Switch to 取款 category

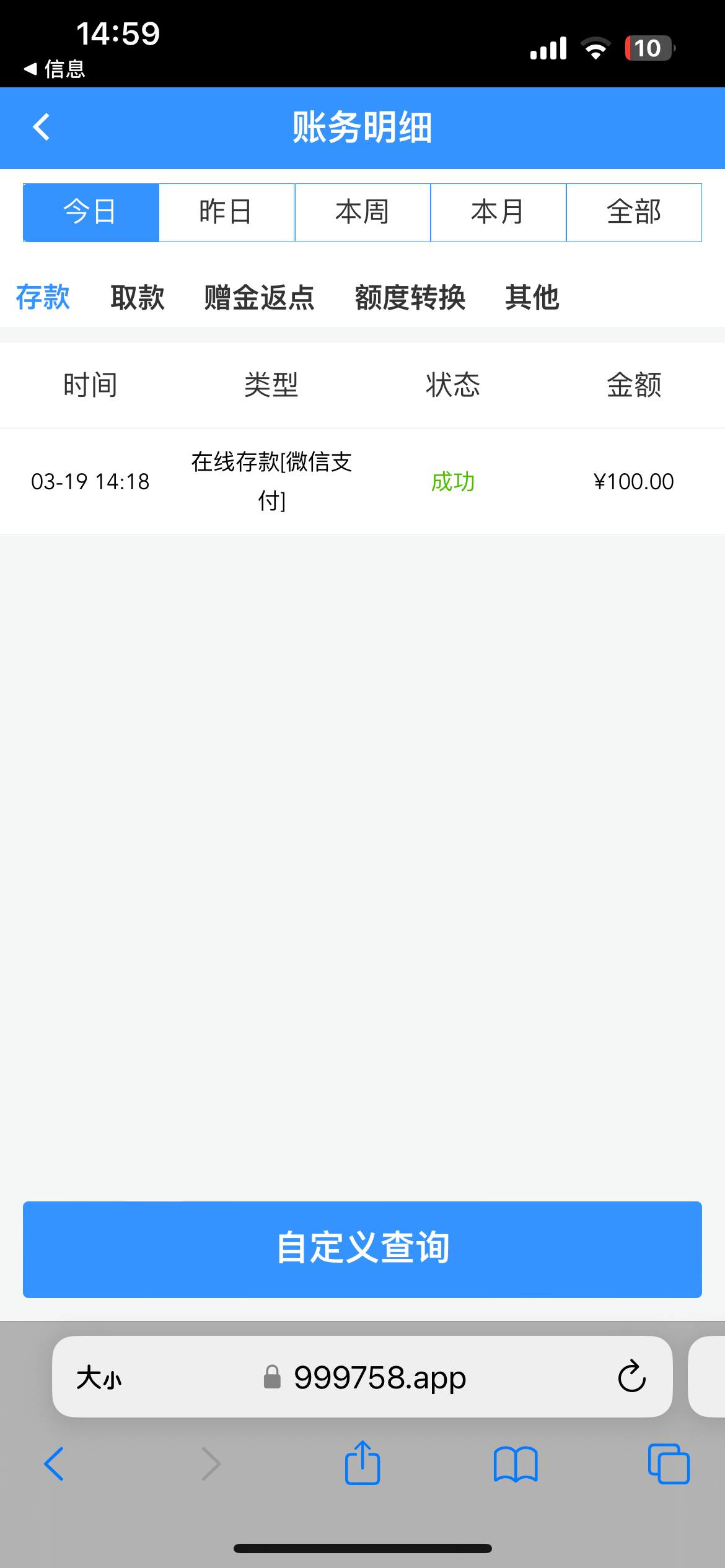tap(138, 297)
